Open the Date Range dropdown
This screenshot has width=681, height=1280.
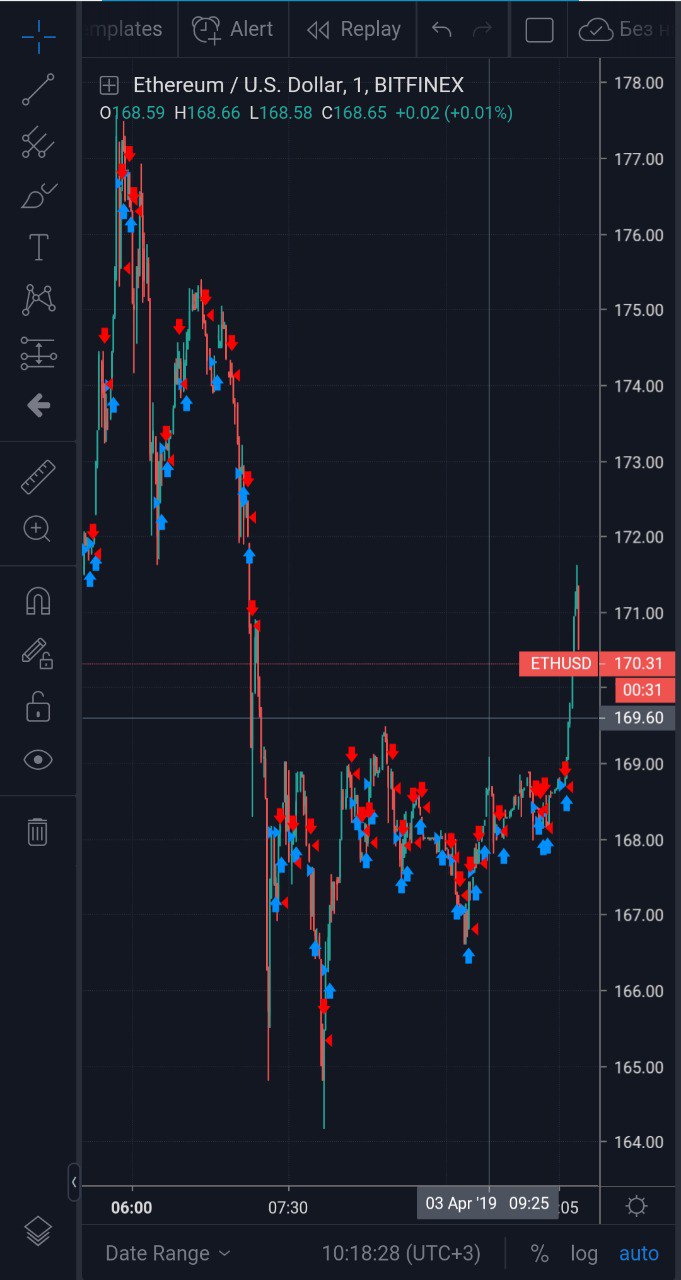click(167, 1253)
